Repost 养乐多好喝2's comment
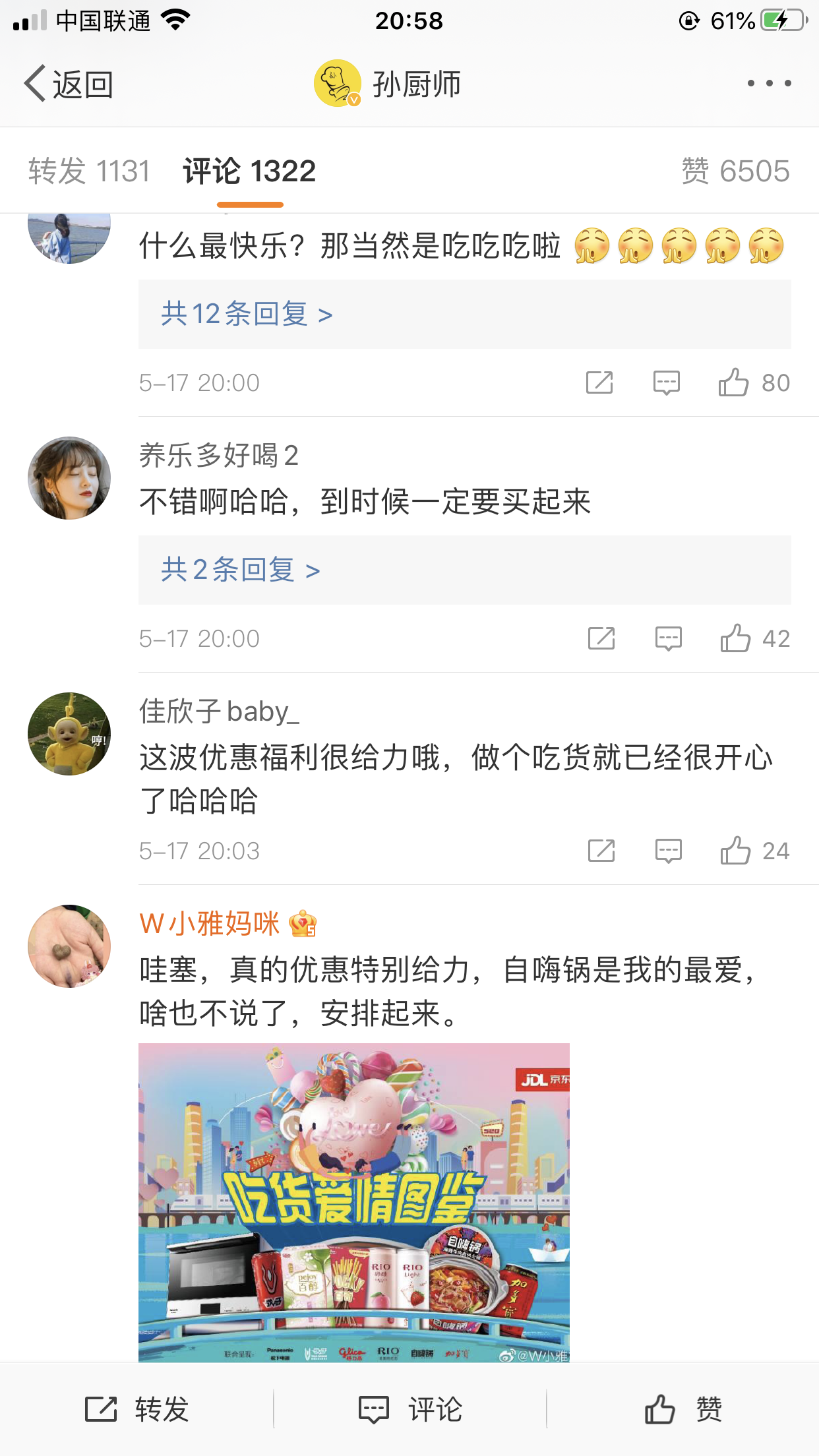The image size is (819, 1456). pyautogui.click(x=601, y=638)
